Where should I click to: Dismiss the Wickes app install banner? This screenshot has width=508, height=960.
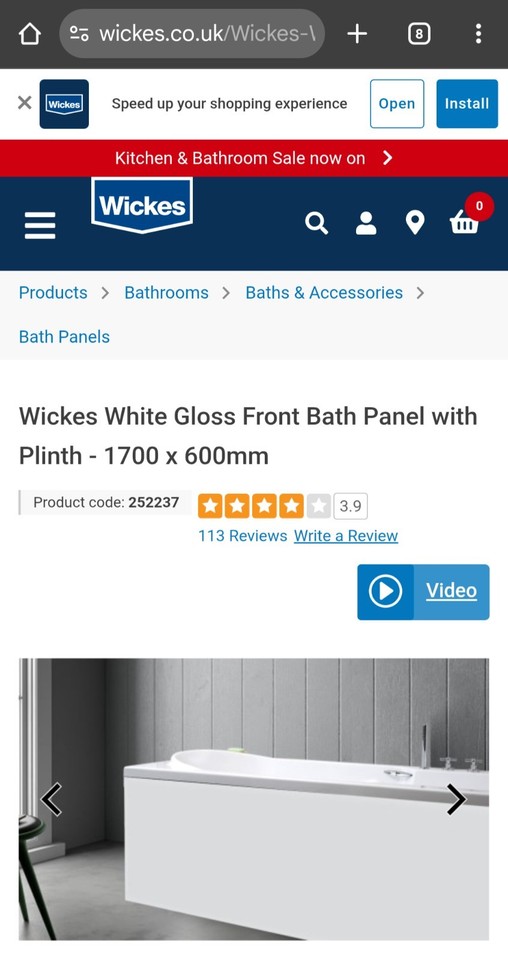24,103
